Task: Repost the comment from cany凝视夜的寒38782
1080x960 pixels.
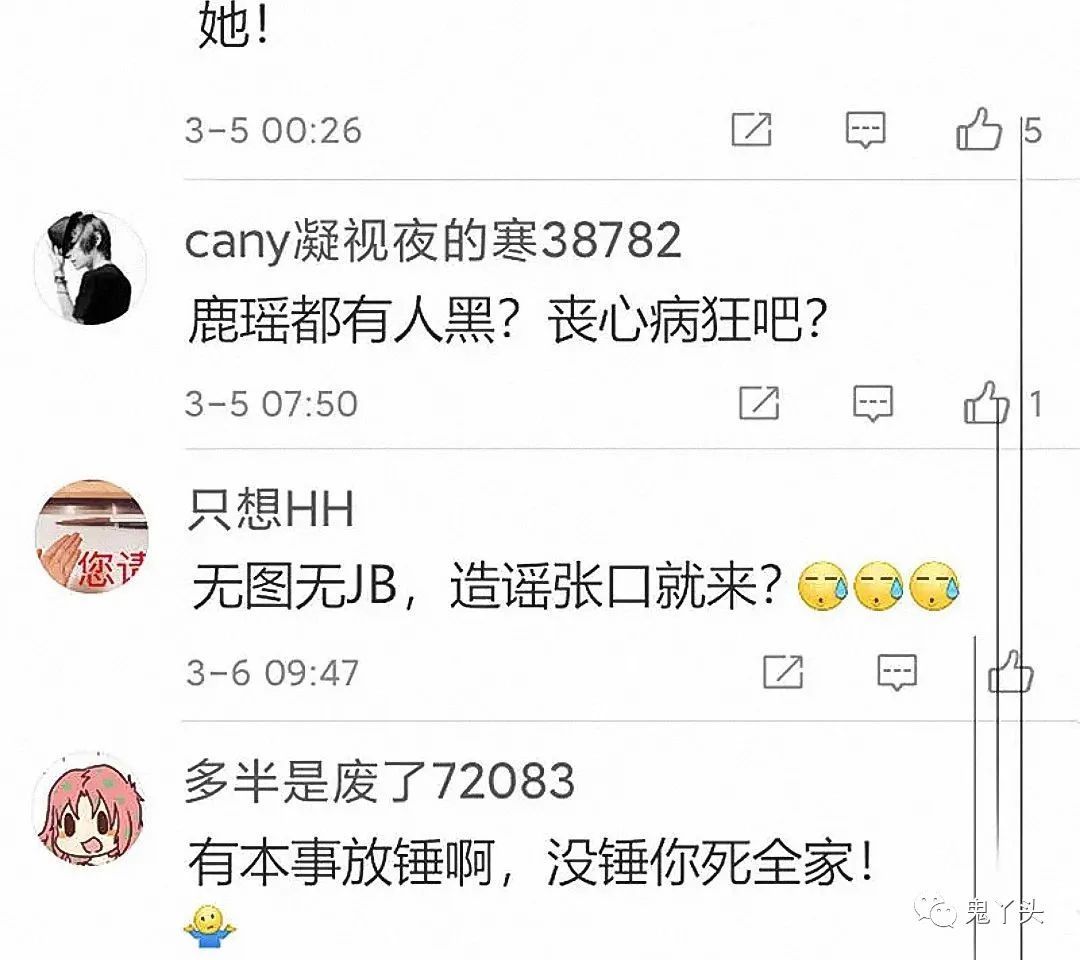Action: [x=759, y=403]
